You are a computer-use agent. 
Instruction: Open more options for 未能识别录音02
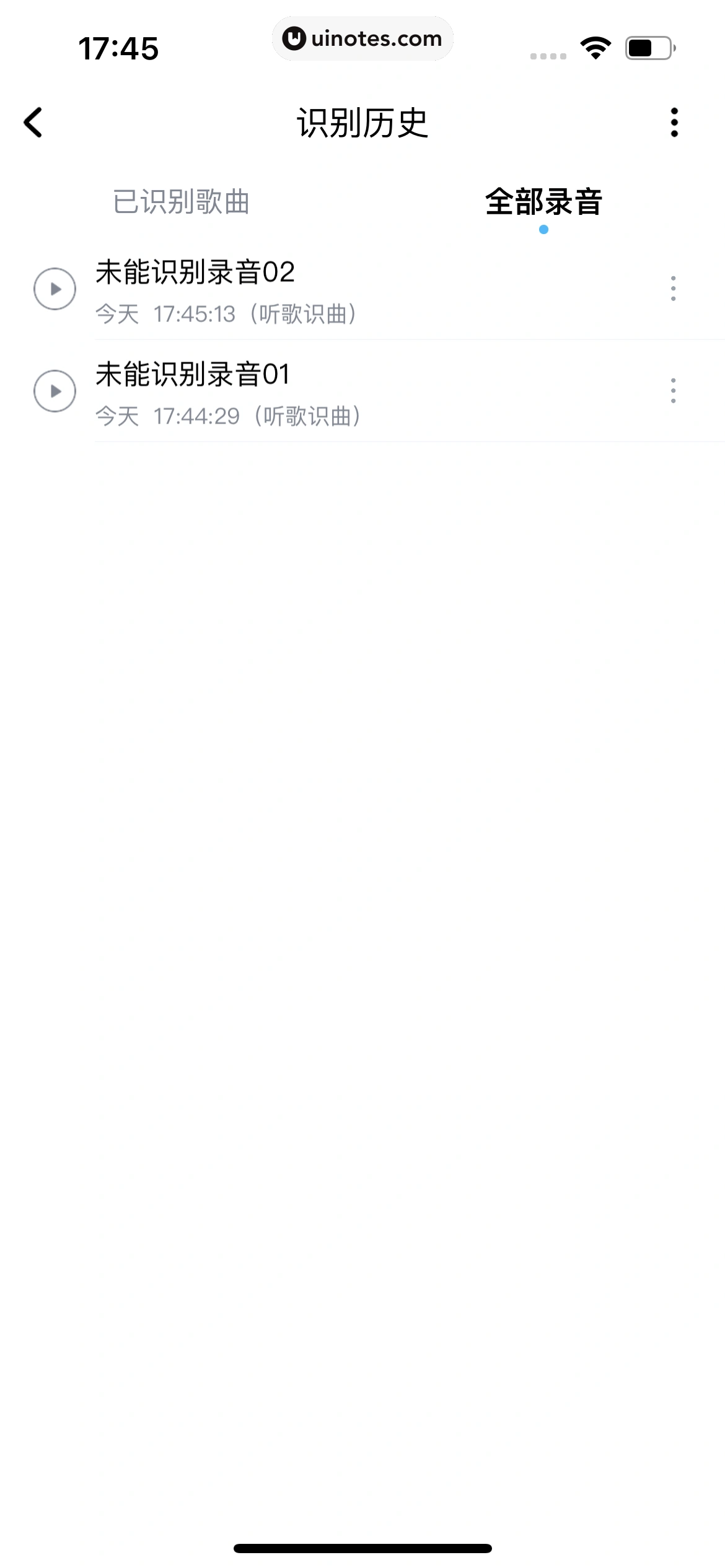673,289
